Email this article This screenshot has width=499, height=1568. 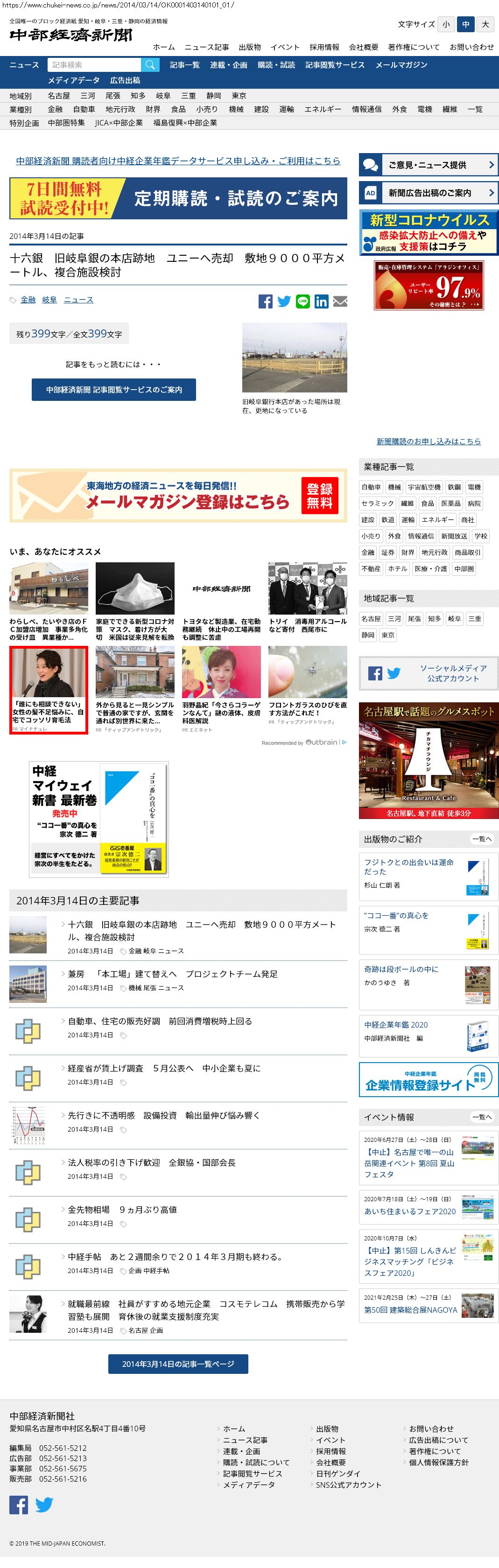tap(340, 301)
